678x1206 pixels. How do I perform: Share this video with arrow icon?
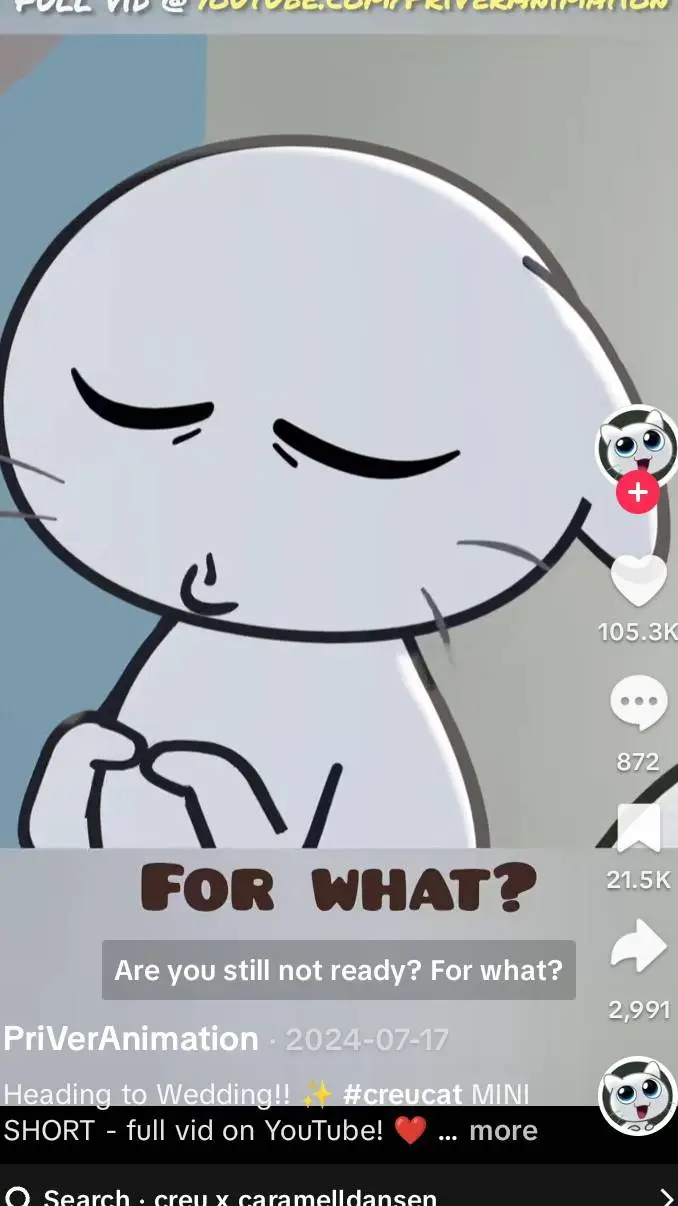[x=638, y=947]
